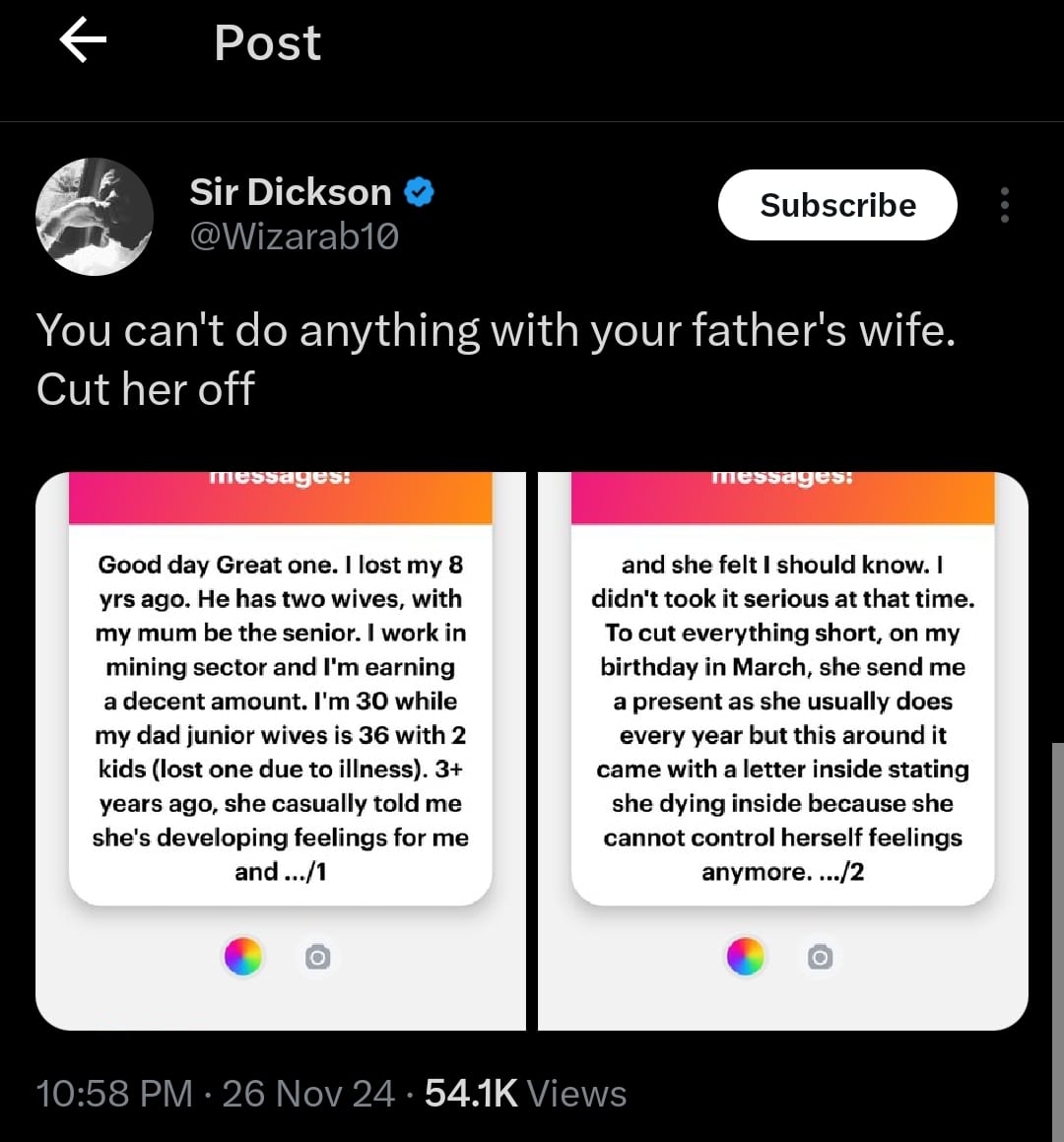The width and height of the screenshot is (1064, 1142).
Task: View the 54.1K Views analytics
Action: coord(525,1094)
